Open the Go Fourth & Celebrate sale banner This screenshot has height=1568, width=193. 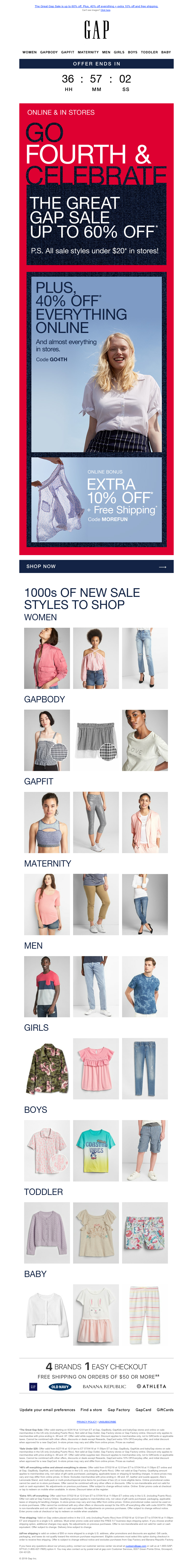[96, 183]
